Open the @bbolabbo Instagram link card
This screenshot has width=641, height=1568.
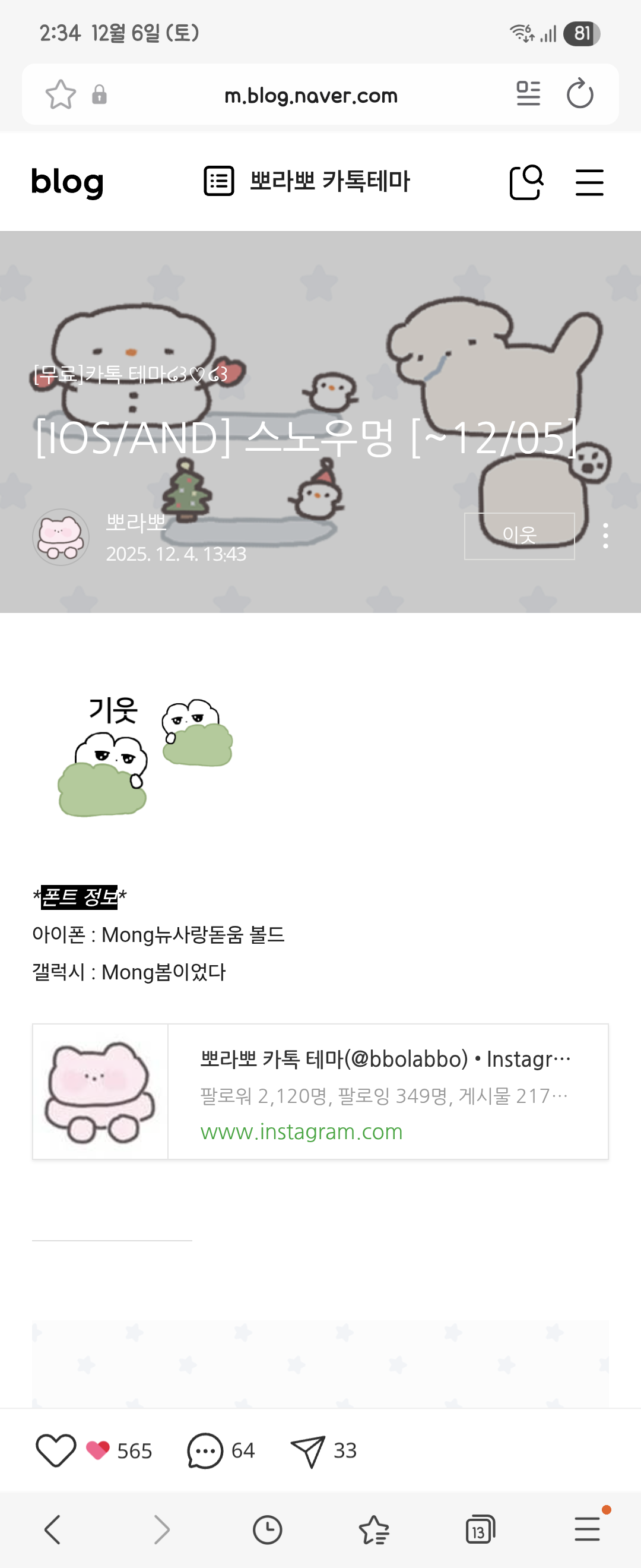[320, 1092]
